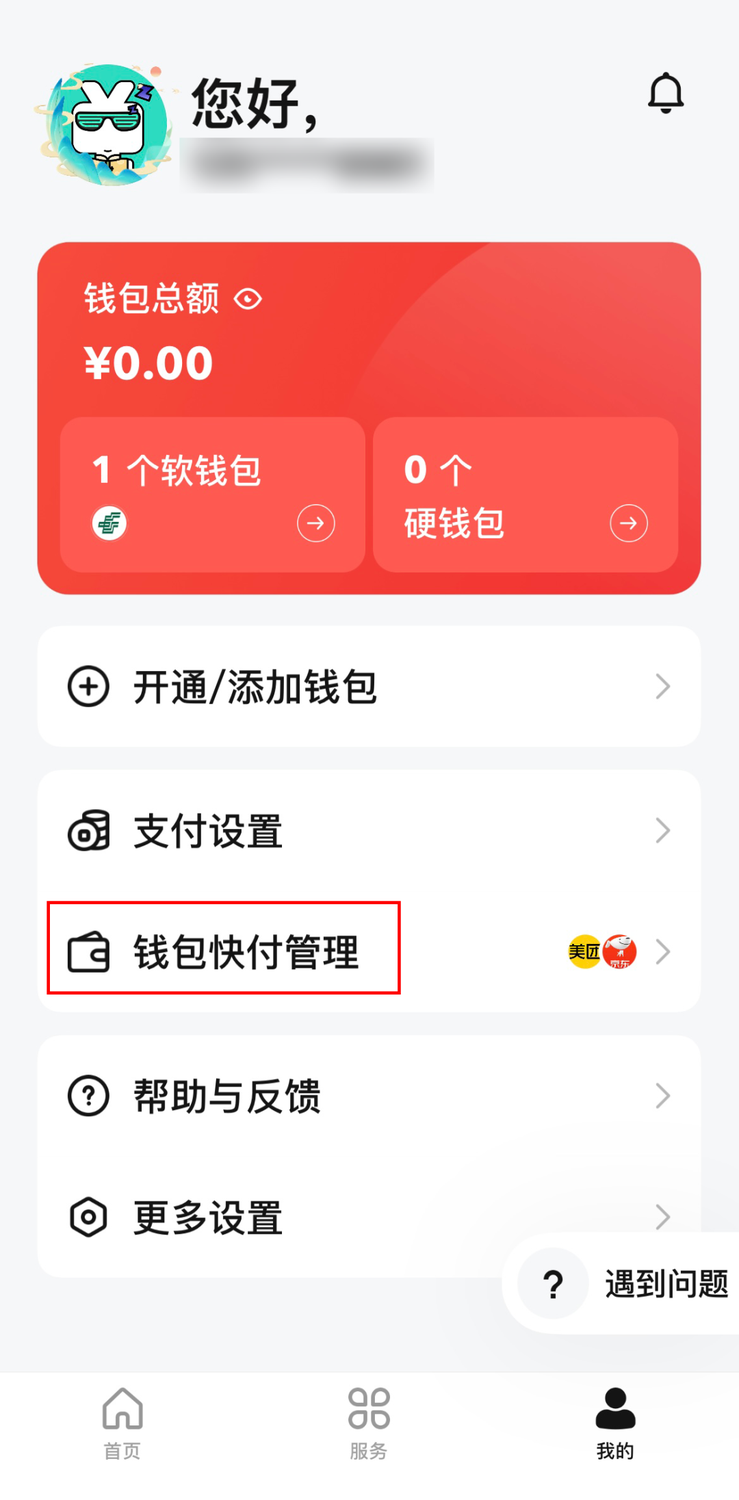Open 开通/添加钱包 row
The height and width of the screenshot is (1500, 739).
[x=368, y=687]
